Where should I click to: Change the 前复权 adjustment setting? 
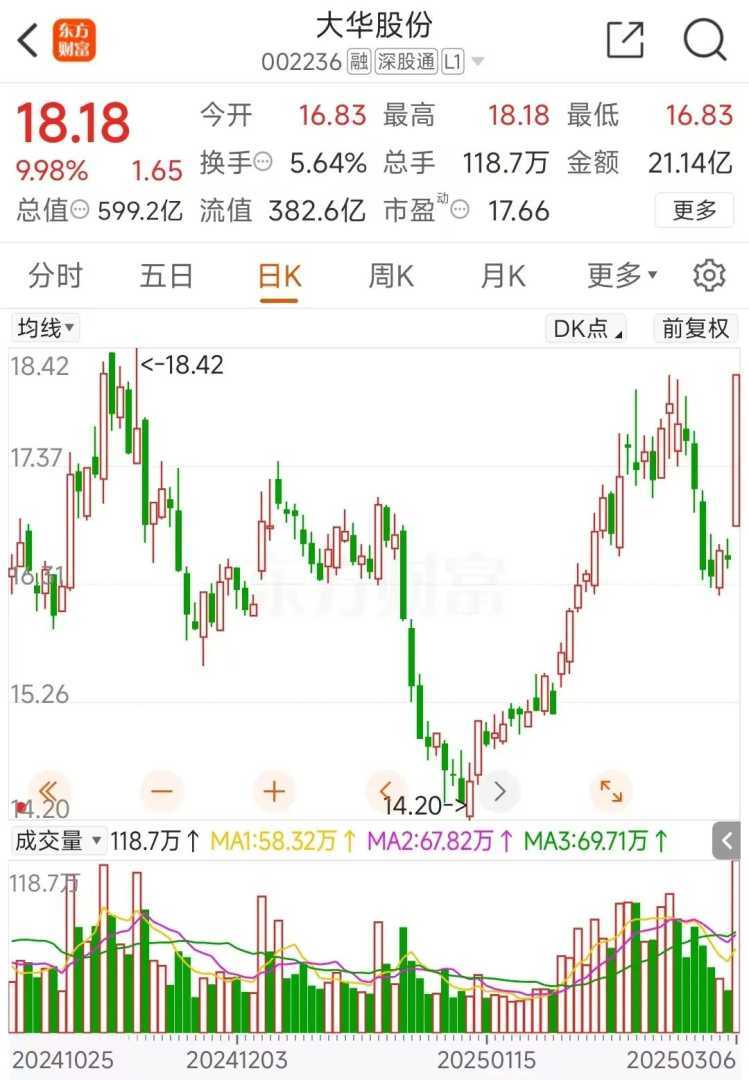tap(696, 328)
